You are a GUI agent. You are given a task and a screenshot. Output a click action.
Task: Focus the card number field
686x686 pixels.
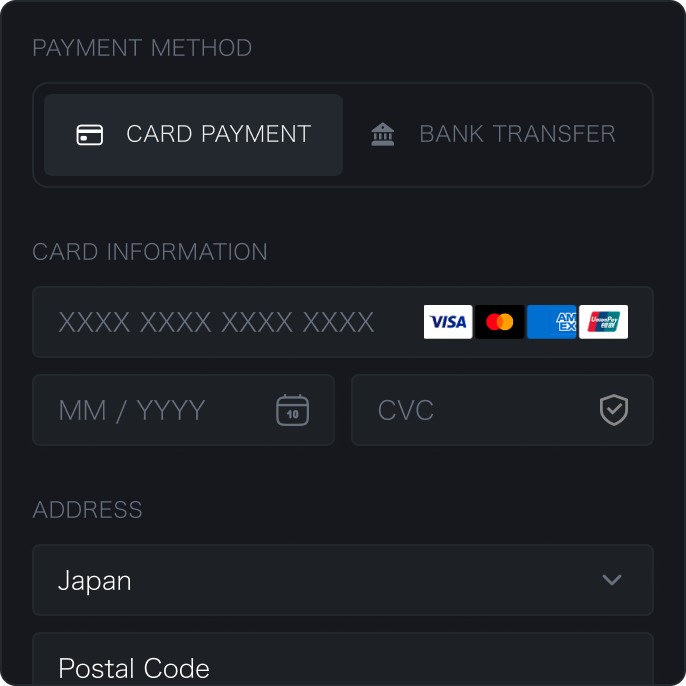click(x=230, y=322)
